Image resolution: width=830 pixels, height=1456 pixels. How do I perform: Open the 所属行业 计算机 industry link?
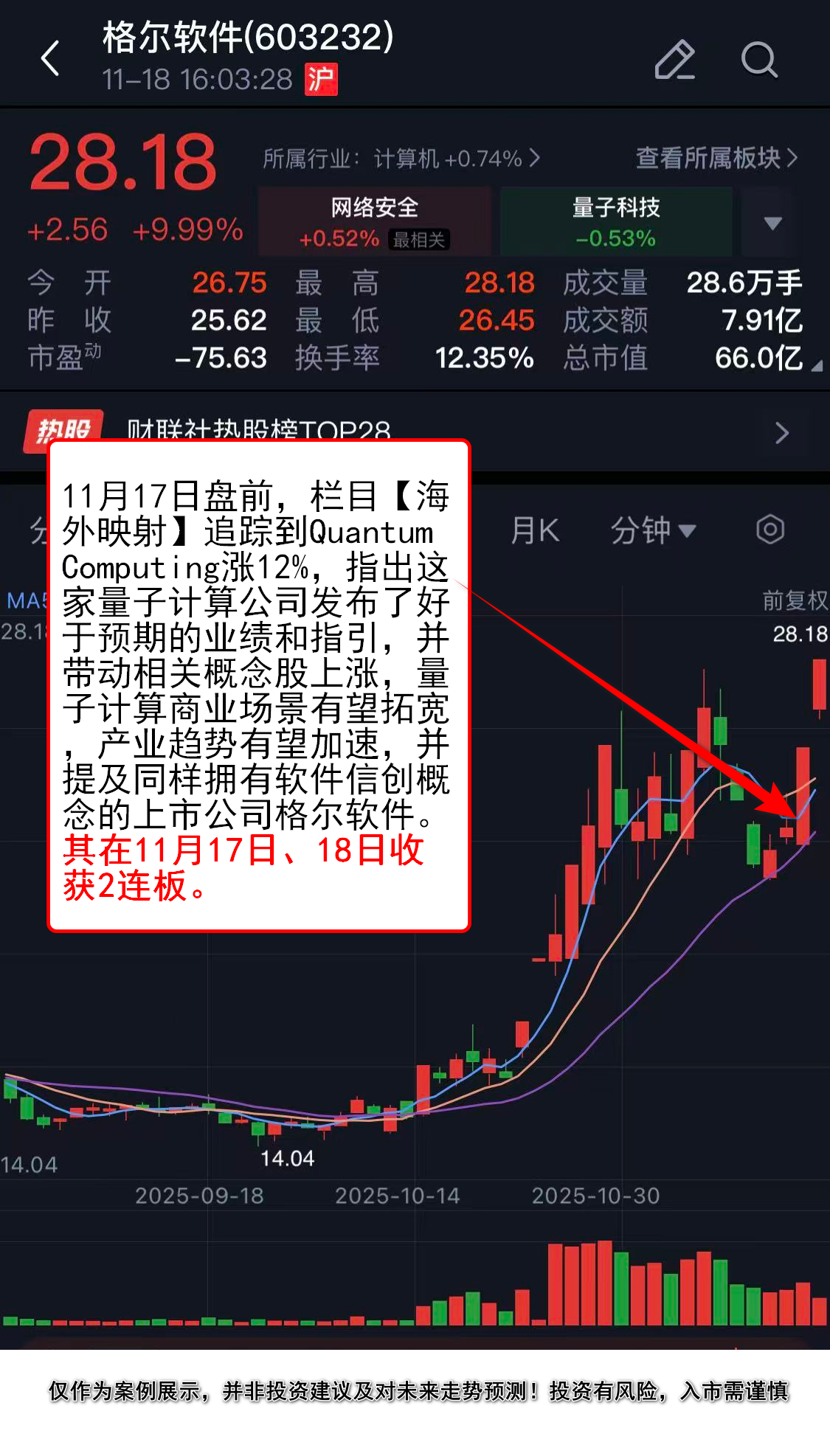[401, 158]
